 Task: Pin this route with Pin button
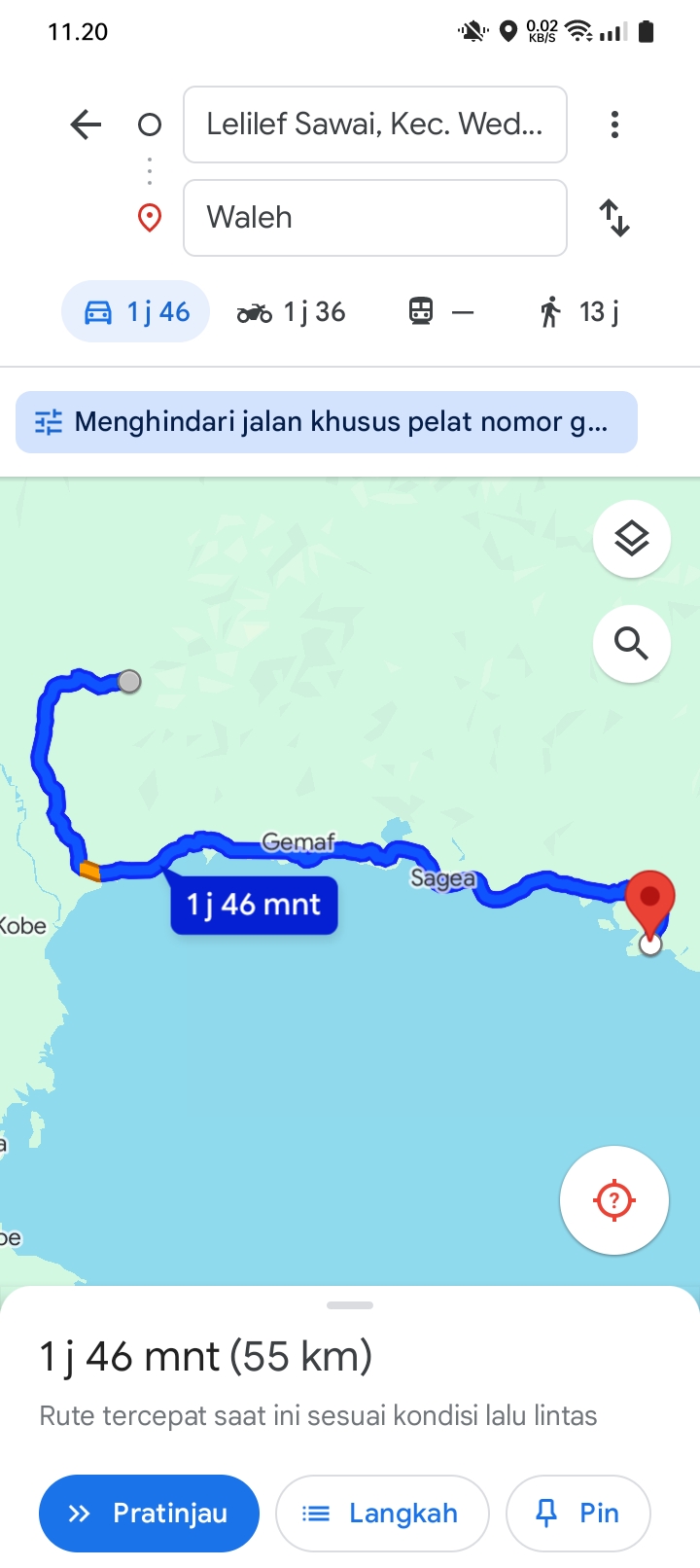tap(578, 1514)
